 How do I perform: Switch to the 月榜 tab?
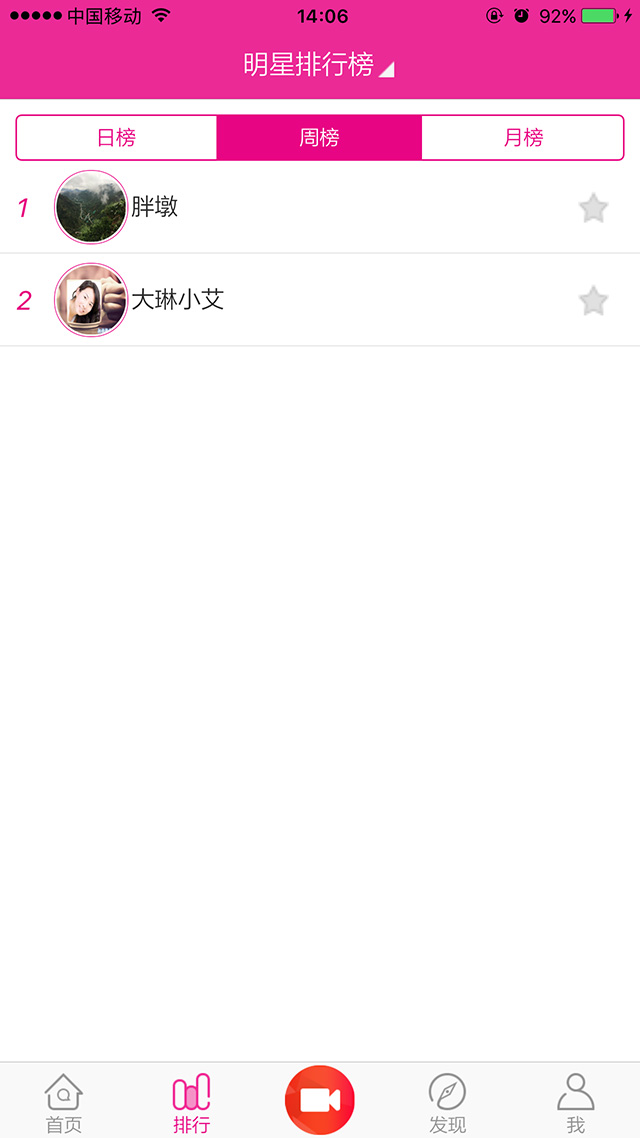tap(523, 138)
